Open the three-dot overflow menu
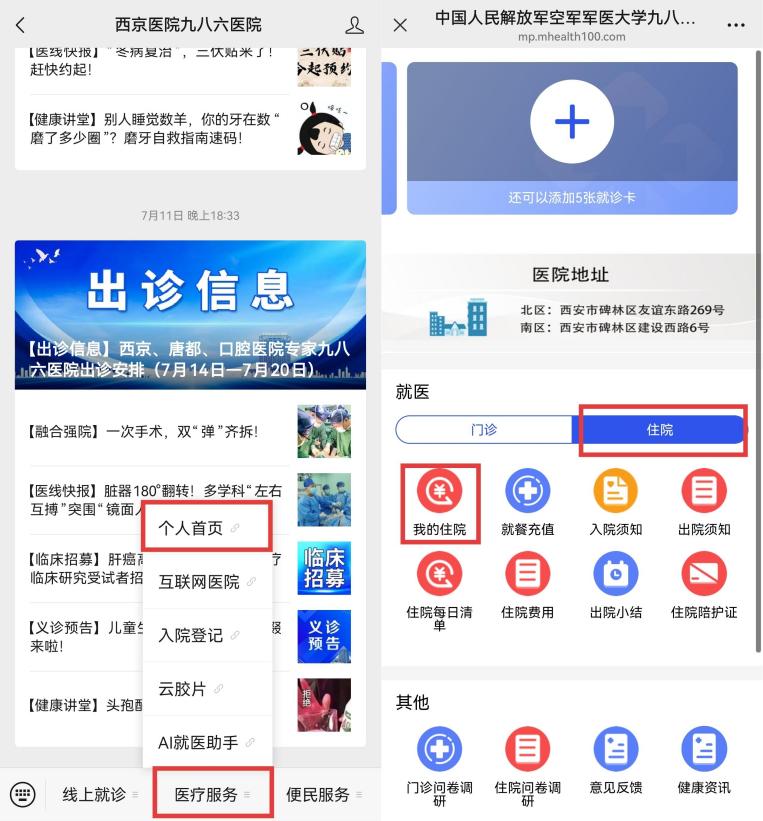The height and width of the screenshot is (821, 763). click(736, 25)
